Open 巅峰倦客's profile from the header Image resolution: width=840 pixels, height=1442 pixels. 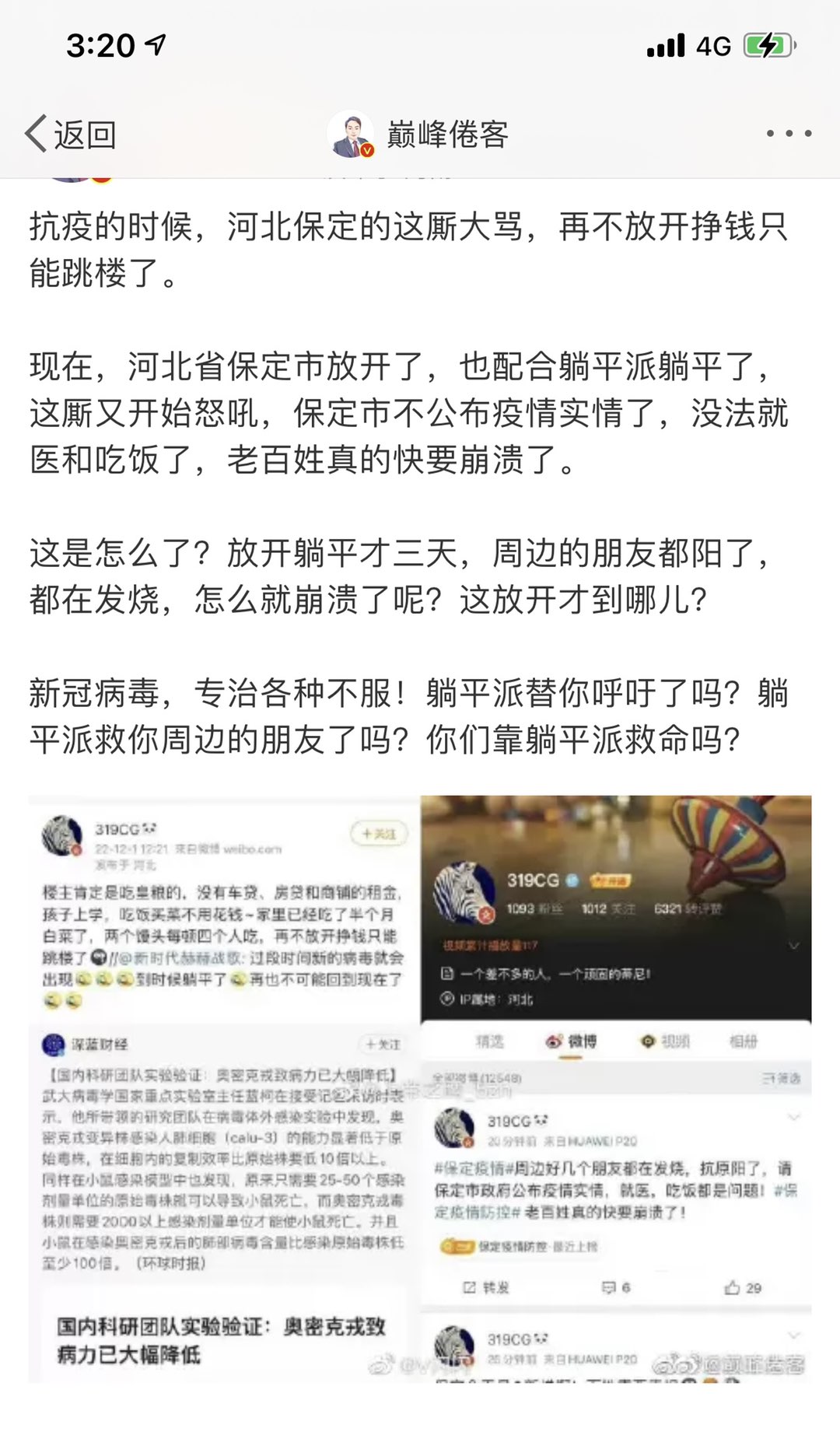point(420,134)
